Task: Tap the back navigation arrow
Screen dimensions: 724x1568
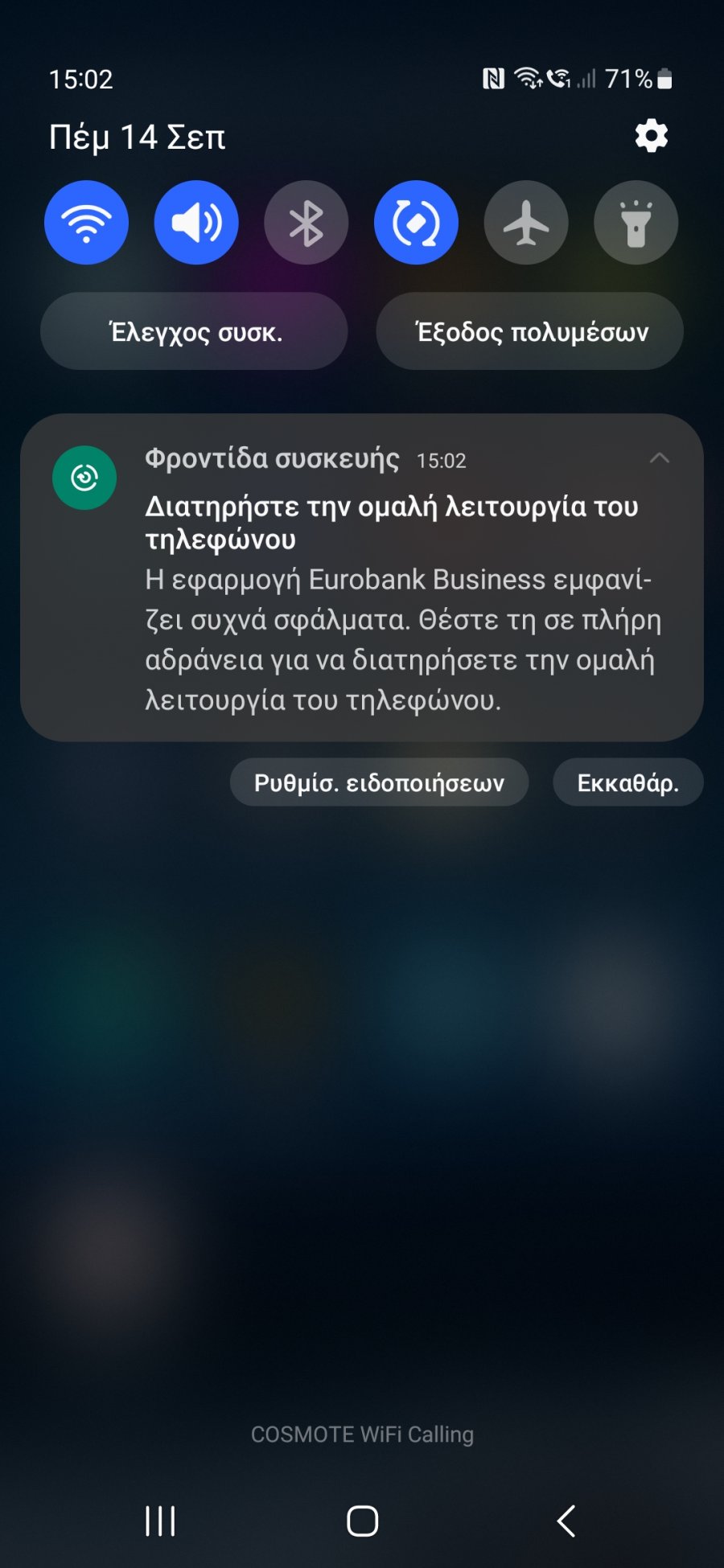Action: coord(566,1520)
